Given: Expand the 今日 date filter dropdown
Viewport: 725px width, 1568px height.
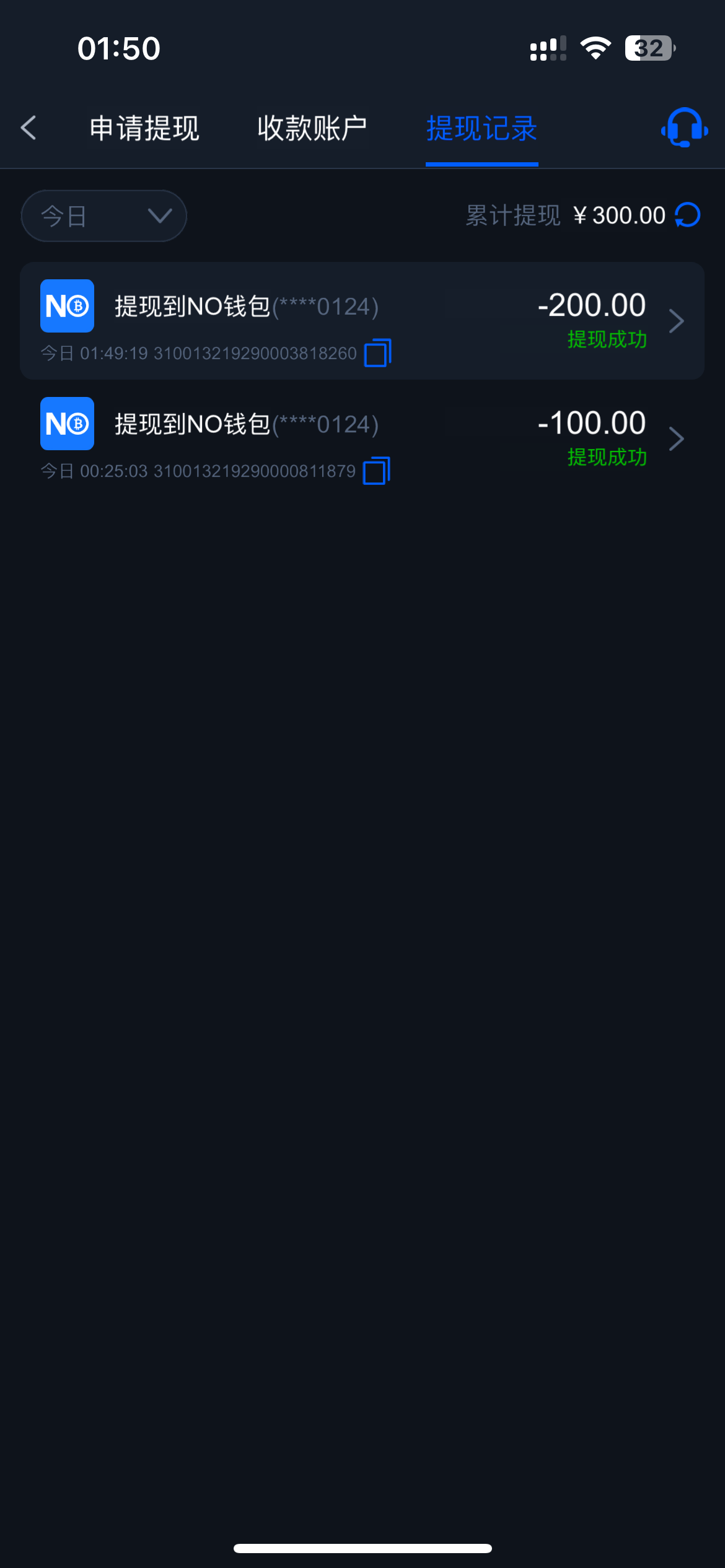Looking at the screenshot, I should (104, 216).
